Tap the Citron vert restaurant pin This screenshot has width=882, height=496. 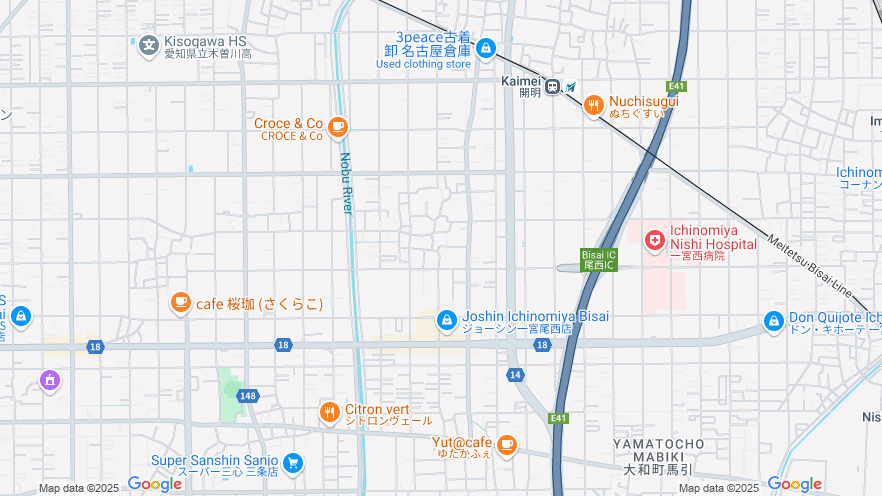click(x=329, y=412)
